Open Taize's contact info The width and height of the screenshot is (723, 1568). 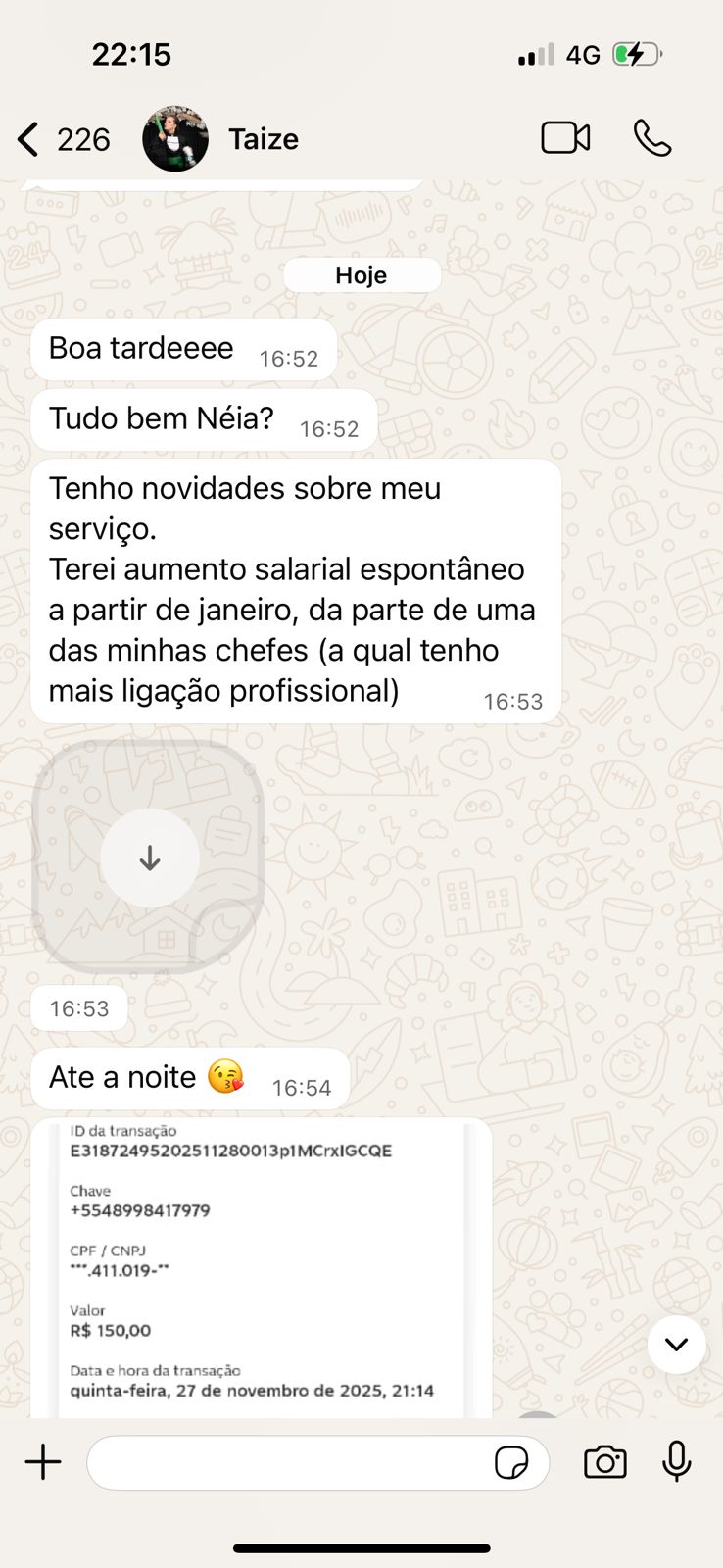pos(263,139)
